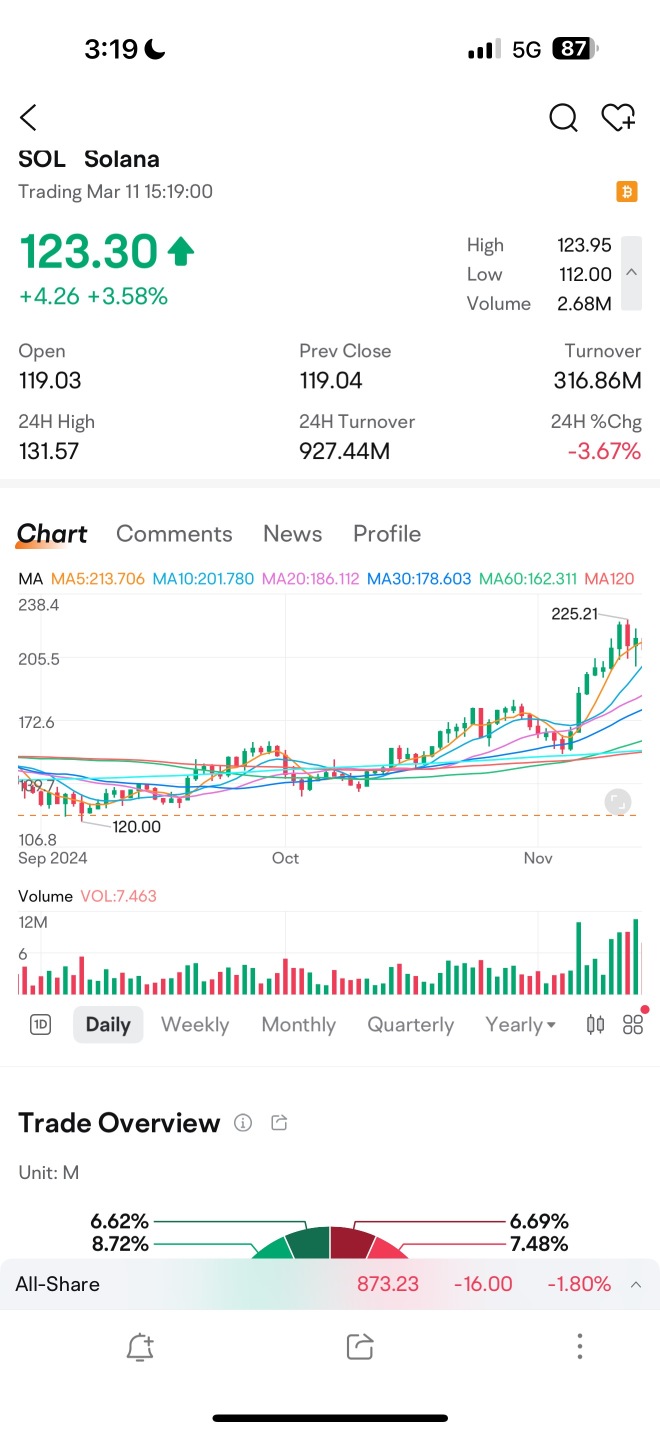Change the candlestick chart type
The image size is (660, 1434).
(x=595, y=1024)
